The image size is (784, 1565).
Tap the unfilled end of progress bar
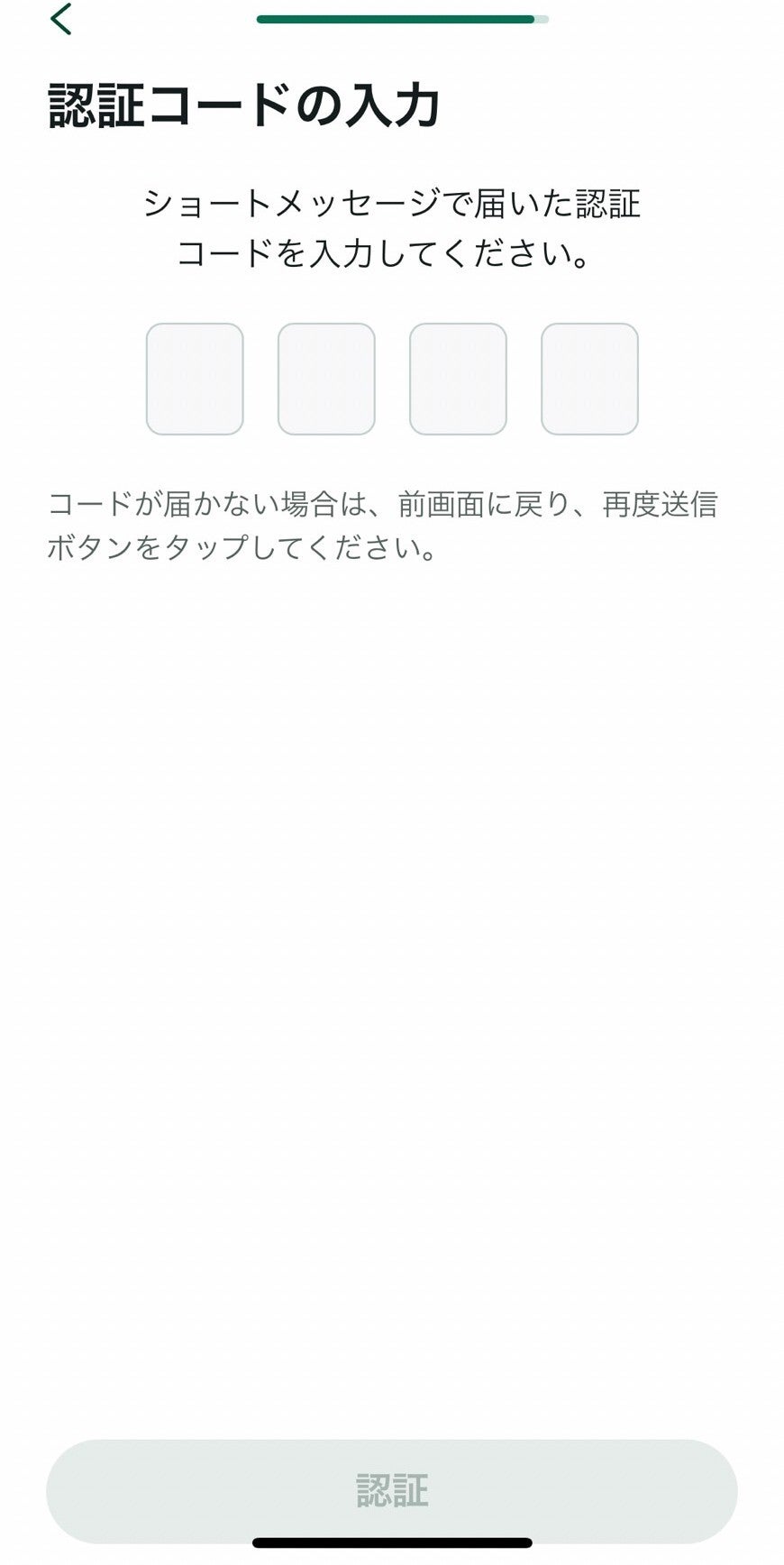point(545,16)
